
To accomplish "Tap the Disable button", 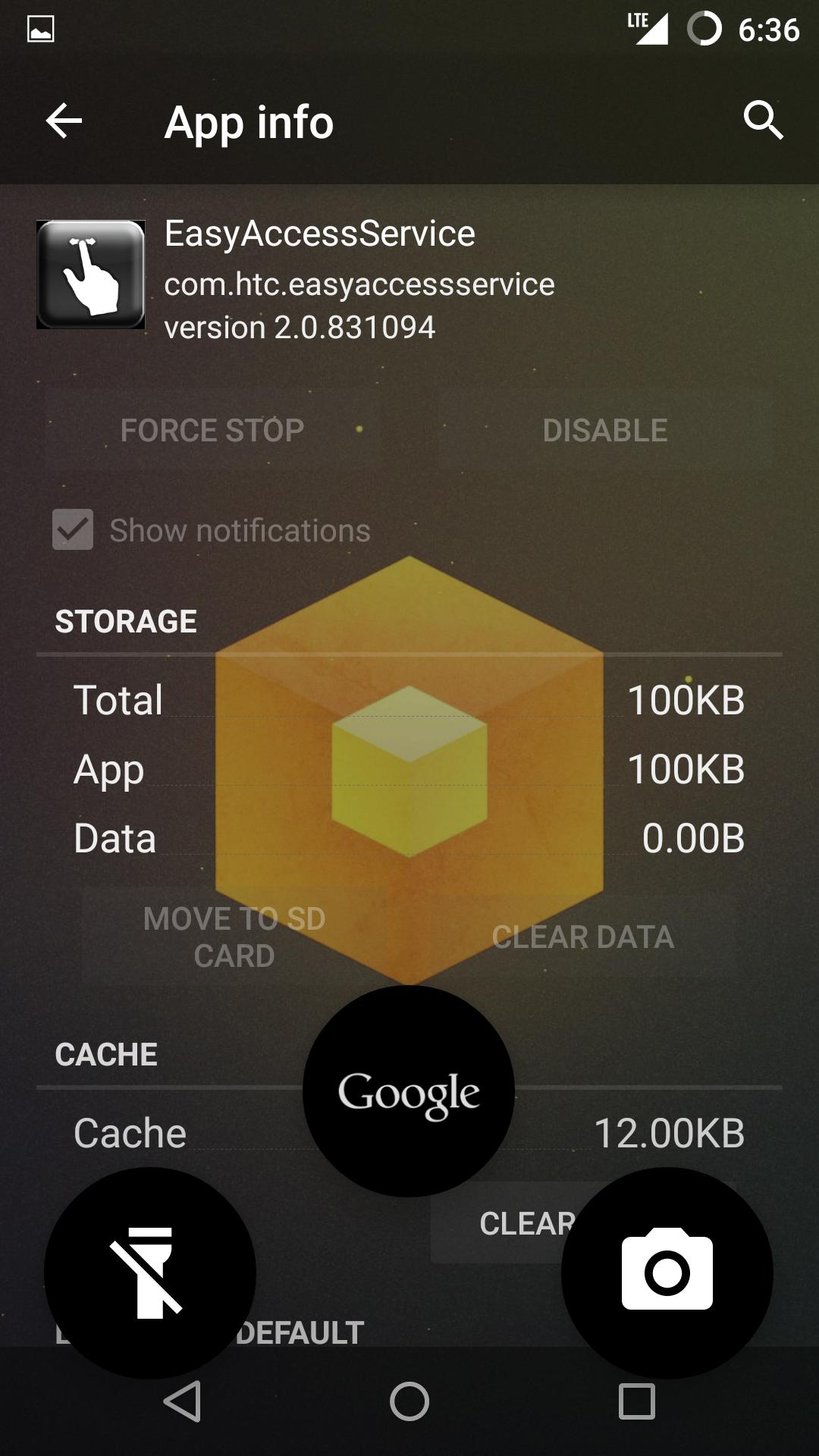I will click(x=604, y=430).
